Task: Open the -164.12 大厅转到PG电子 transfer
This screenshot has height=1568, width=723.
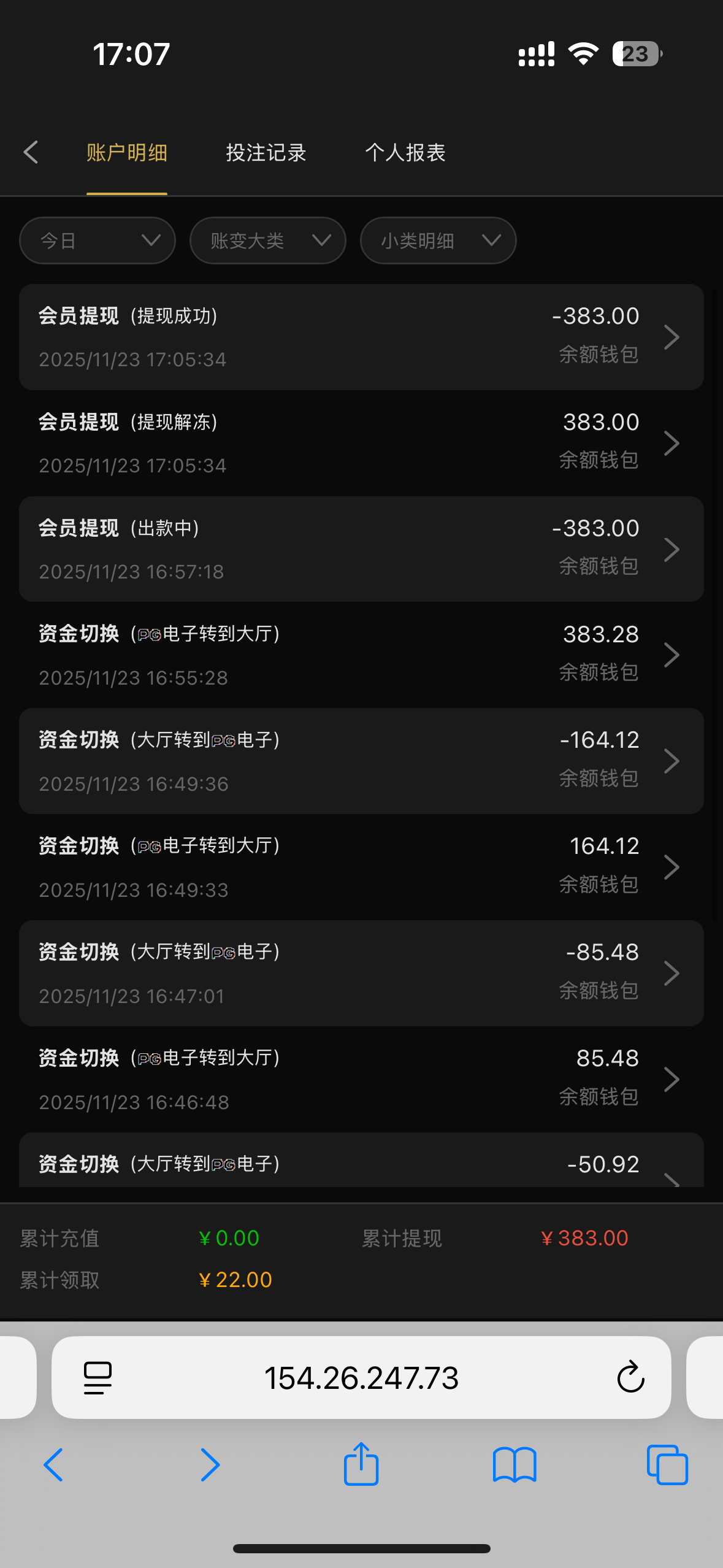Action: 361,761
